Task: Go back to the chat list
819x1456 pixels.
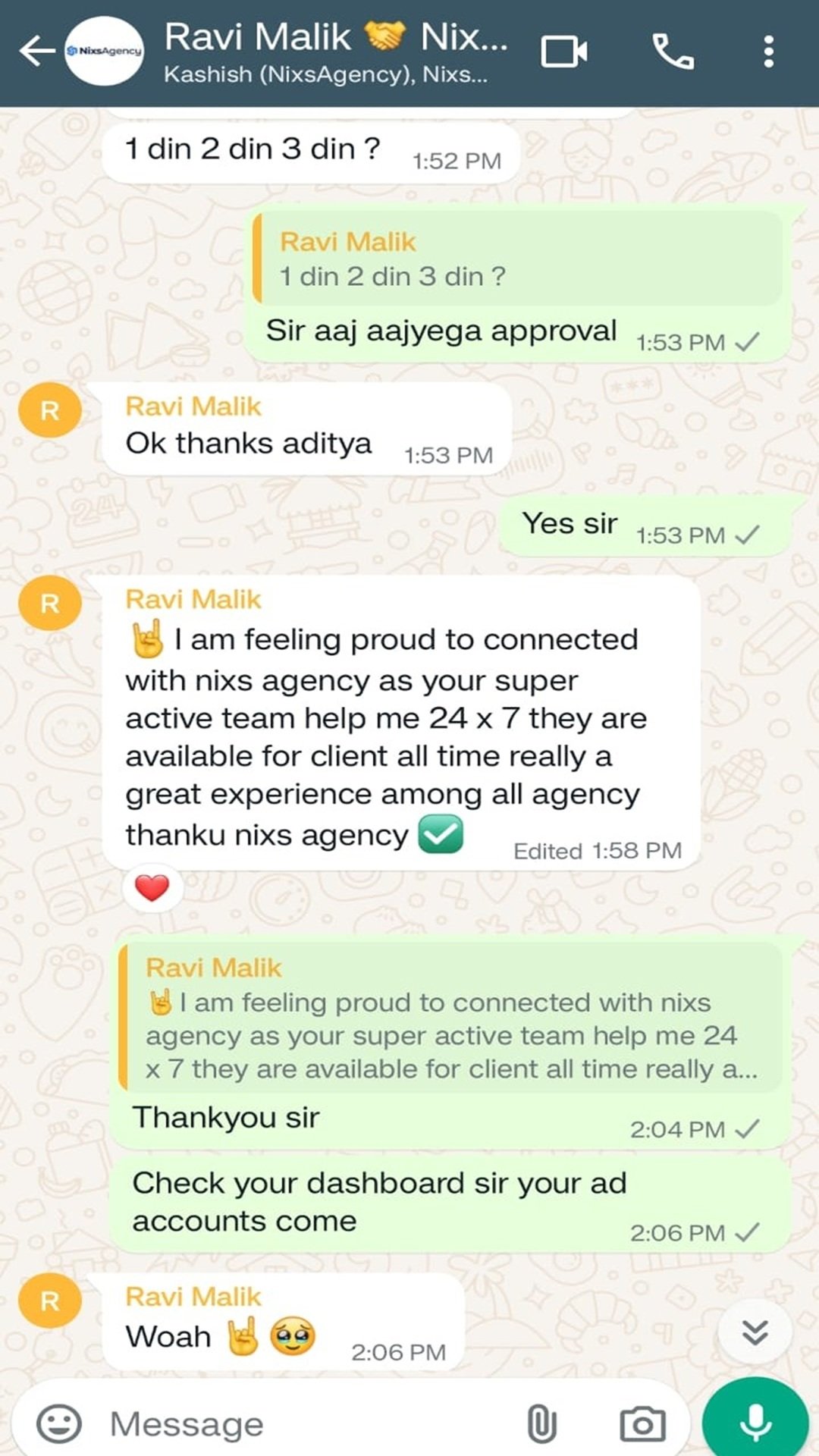Action: click(x=36, y=52)
